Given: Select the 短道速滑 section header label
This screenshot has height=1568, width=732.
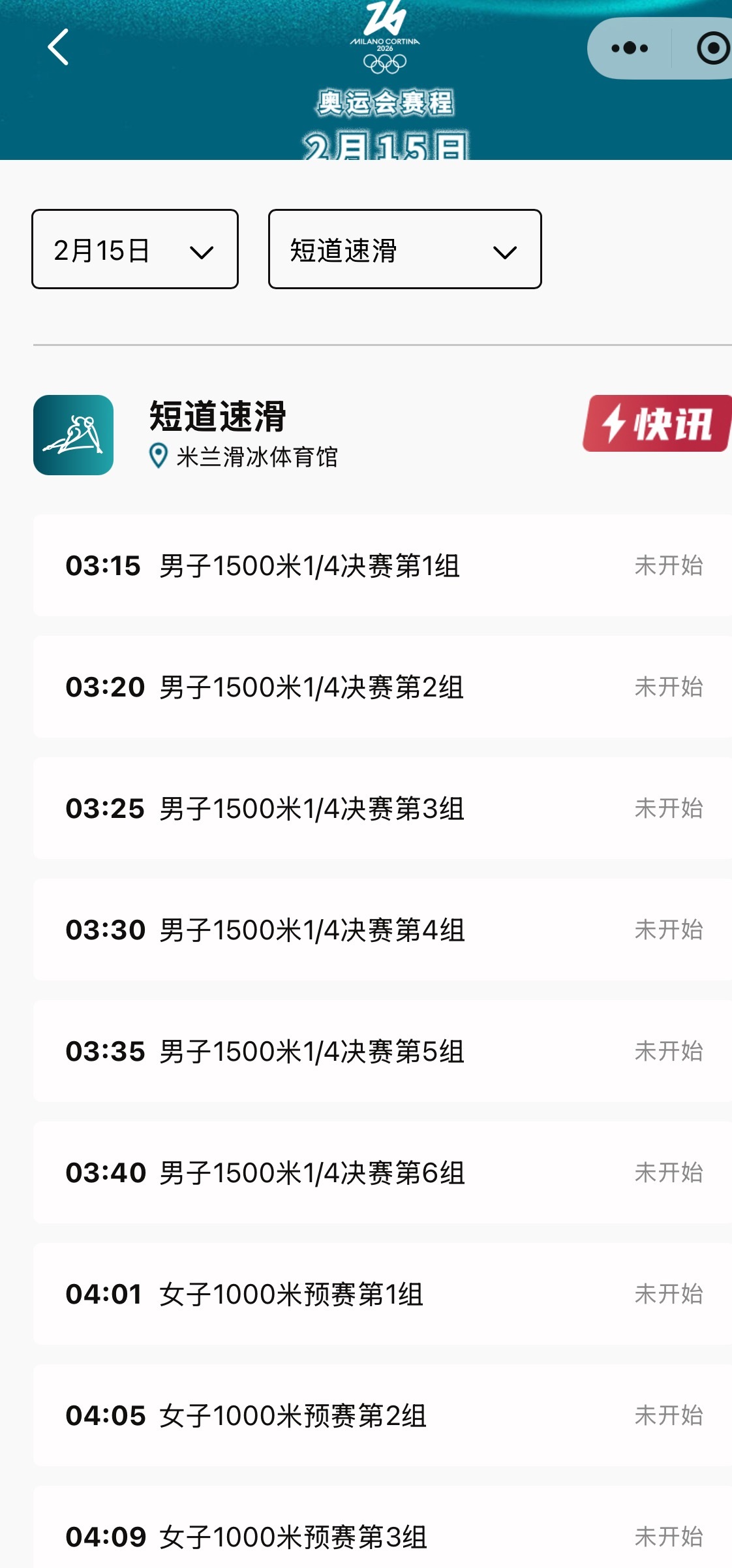Looking at the screenshot, I should pyautogui.click(x=215, y=414).
